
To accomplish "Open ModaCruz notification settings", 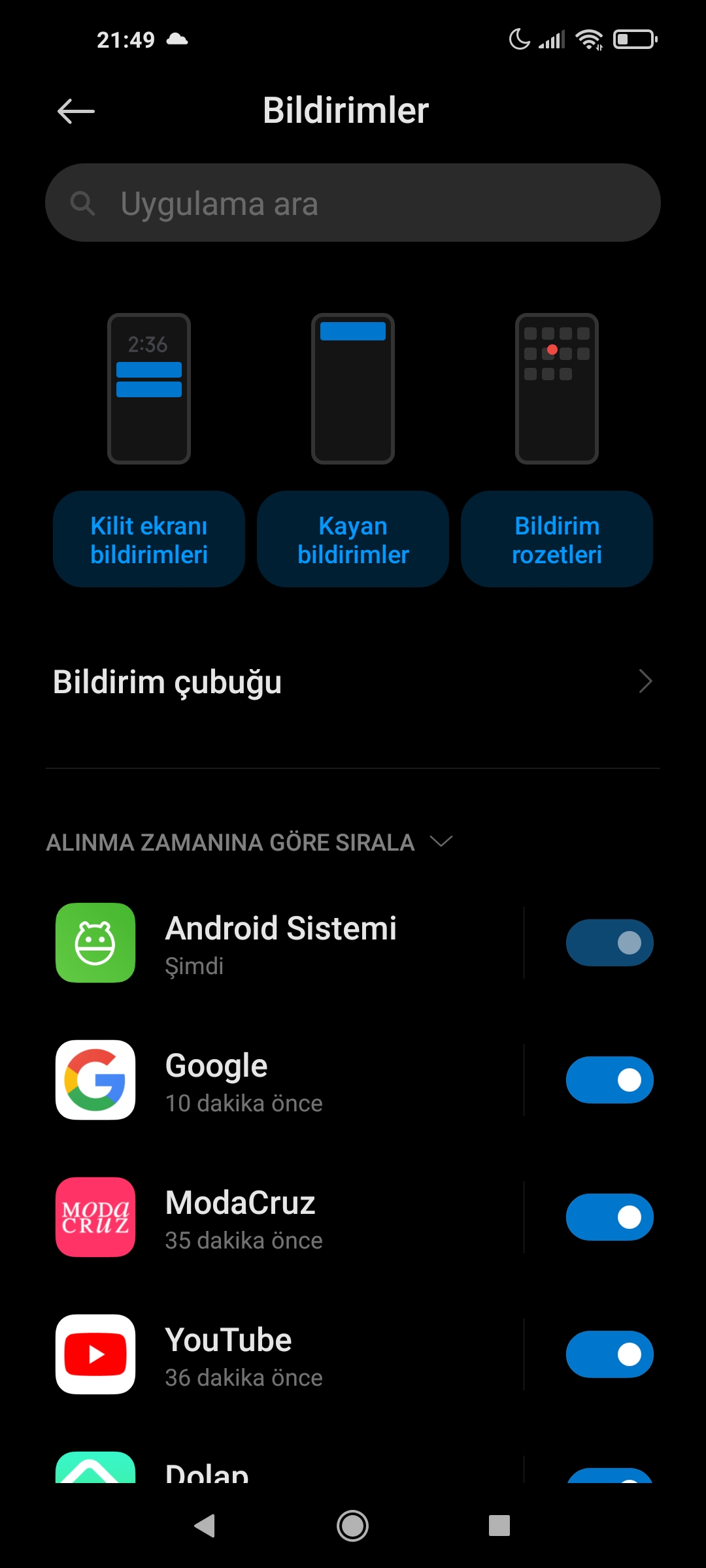I will (x=281, y=1217).
